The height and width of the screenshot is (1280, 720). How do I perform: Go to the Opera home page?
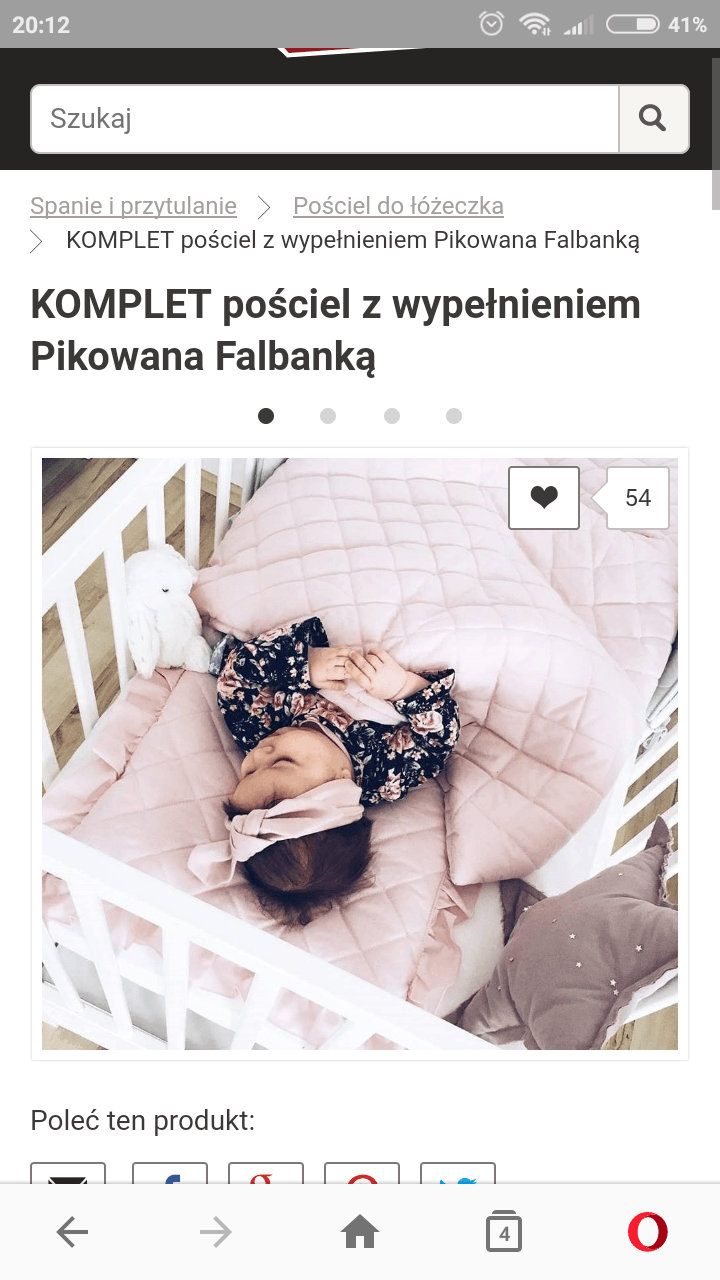point(360,1232)
